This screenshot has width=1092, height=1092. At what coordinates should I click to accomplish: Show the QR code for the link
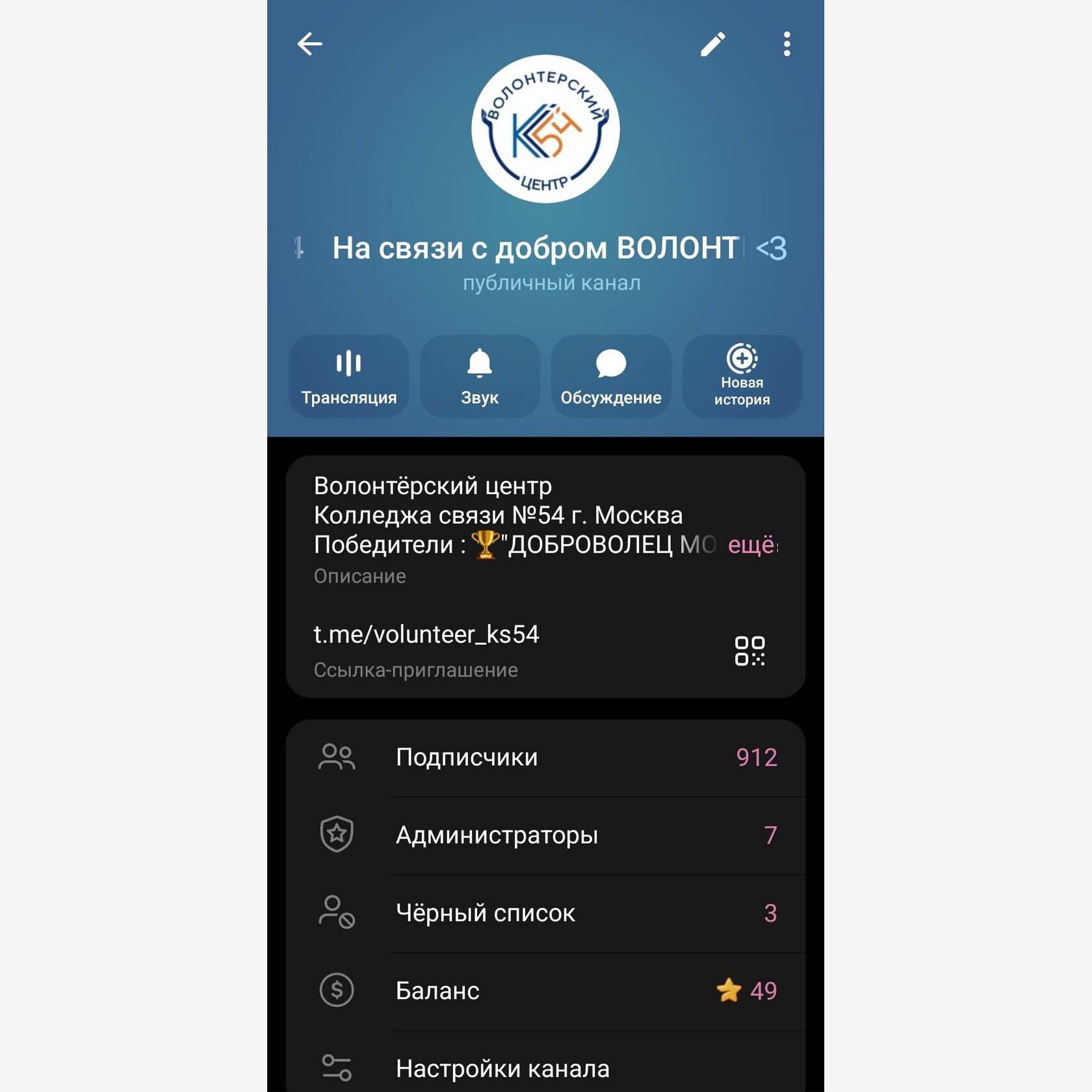[749, 651]
